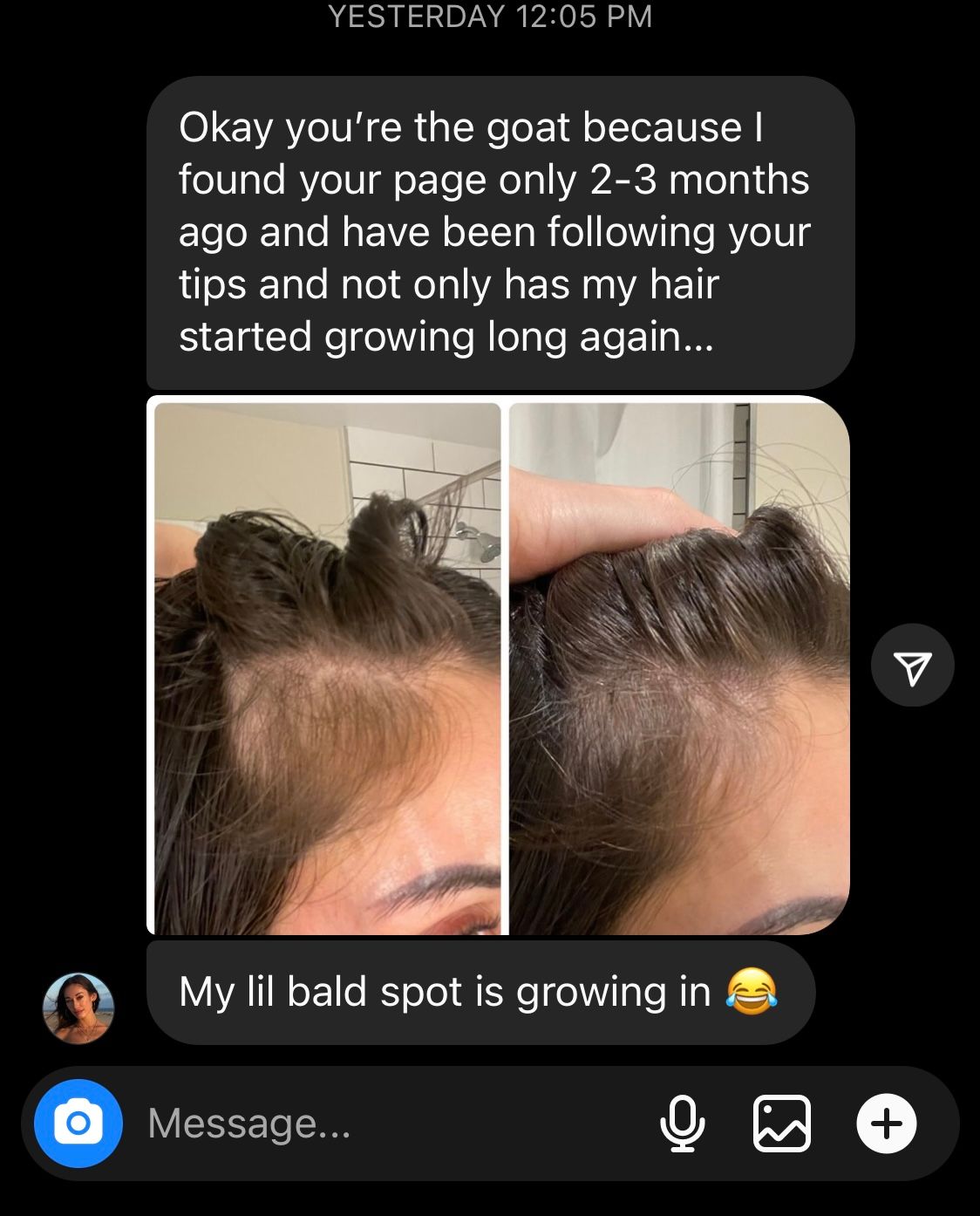The width and height of the screenshot is (980, 1216).
Task: Open the photo gallery picker
Action: 781,1124
